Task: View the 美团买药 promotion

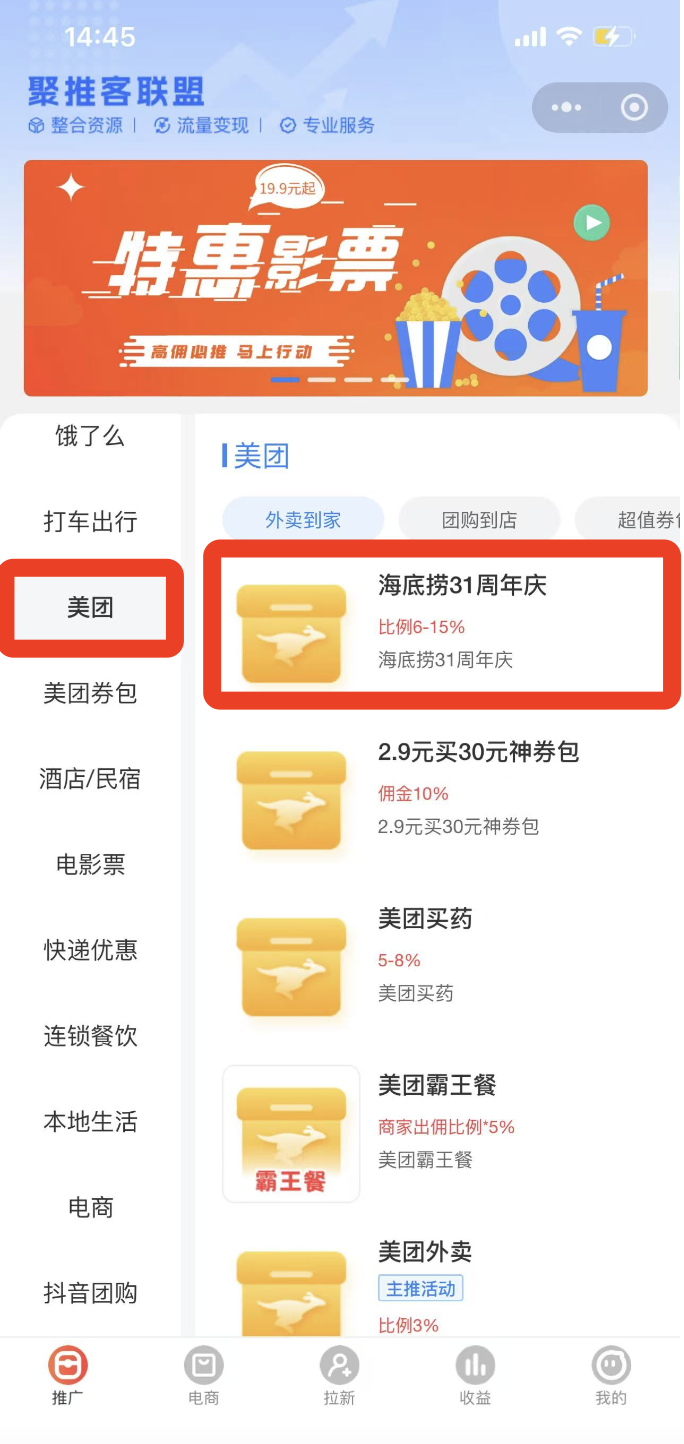Action: [441, 957]
